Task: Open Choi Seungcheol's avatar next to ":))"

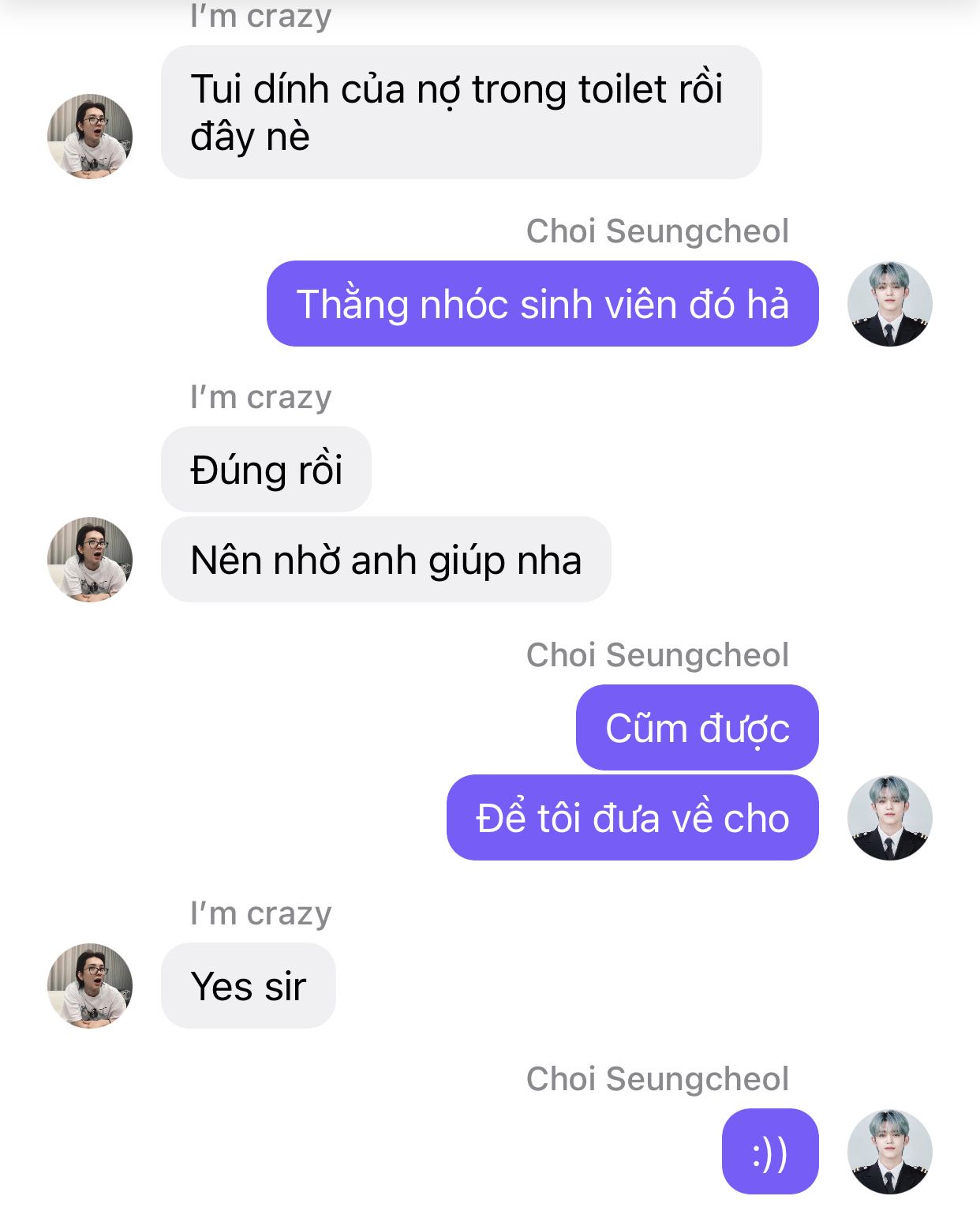Action: click(x=889, y=1152)
